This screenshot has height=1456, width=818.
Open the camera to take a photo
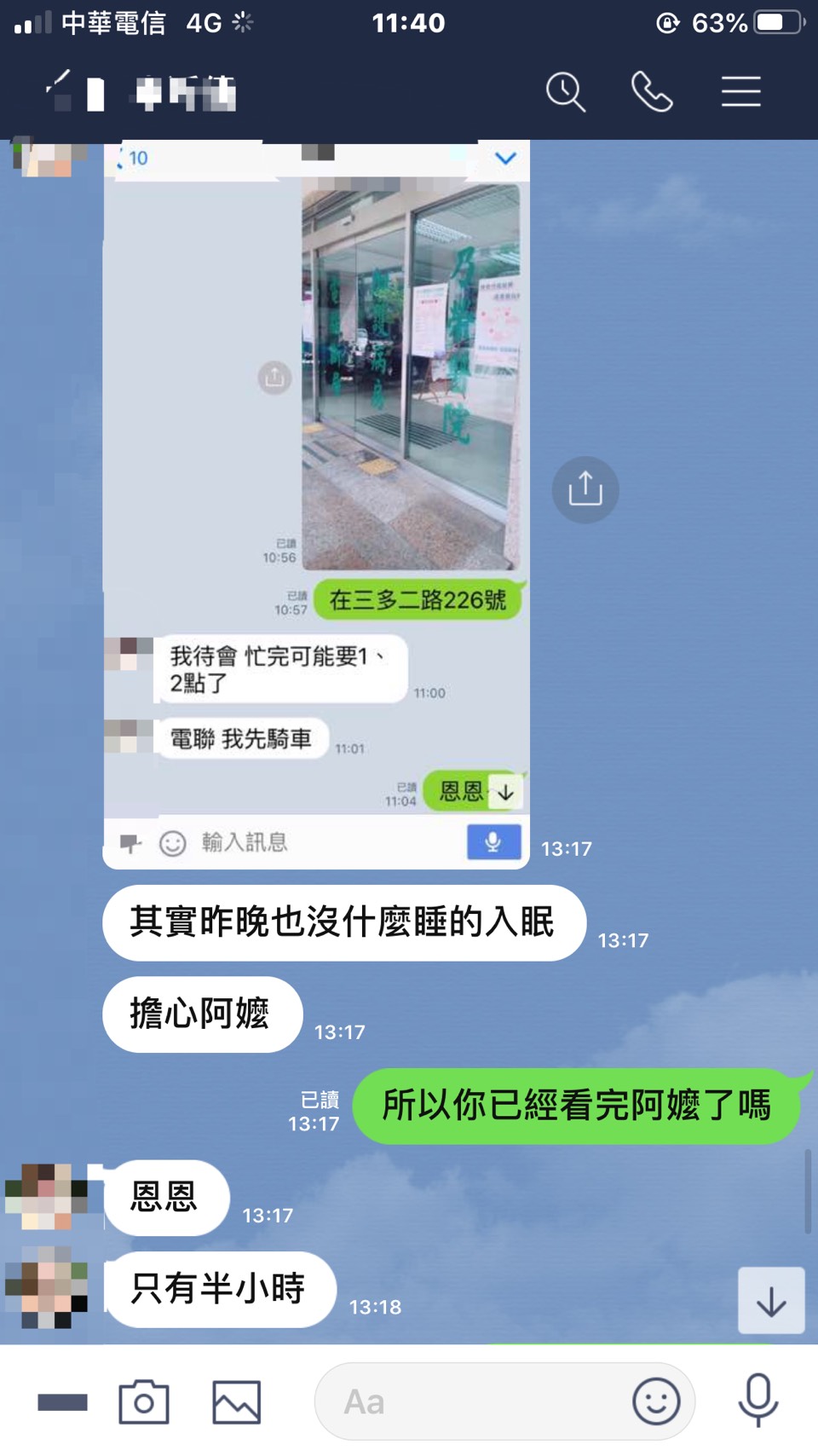143,1401
